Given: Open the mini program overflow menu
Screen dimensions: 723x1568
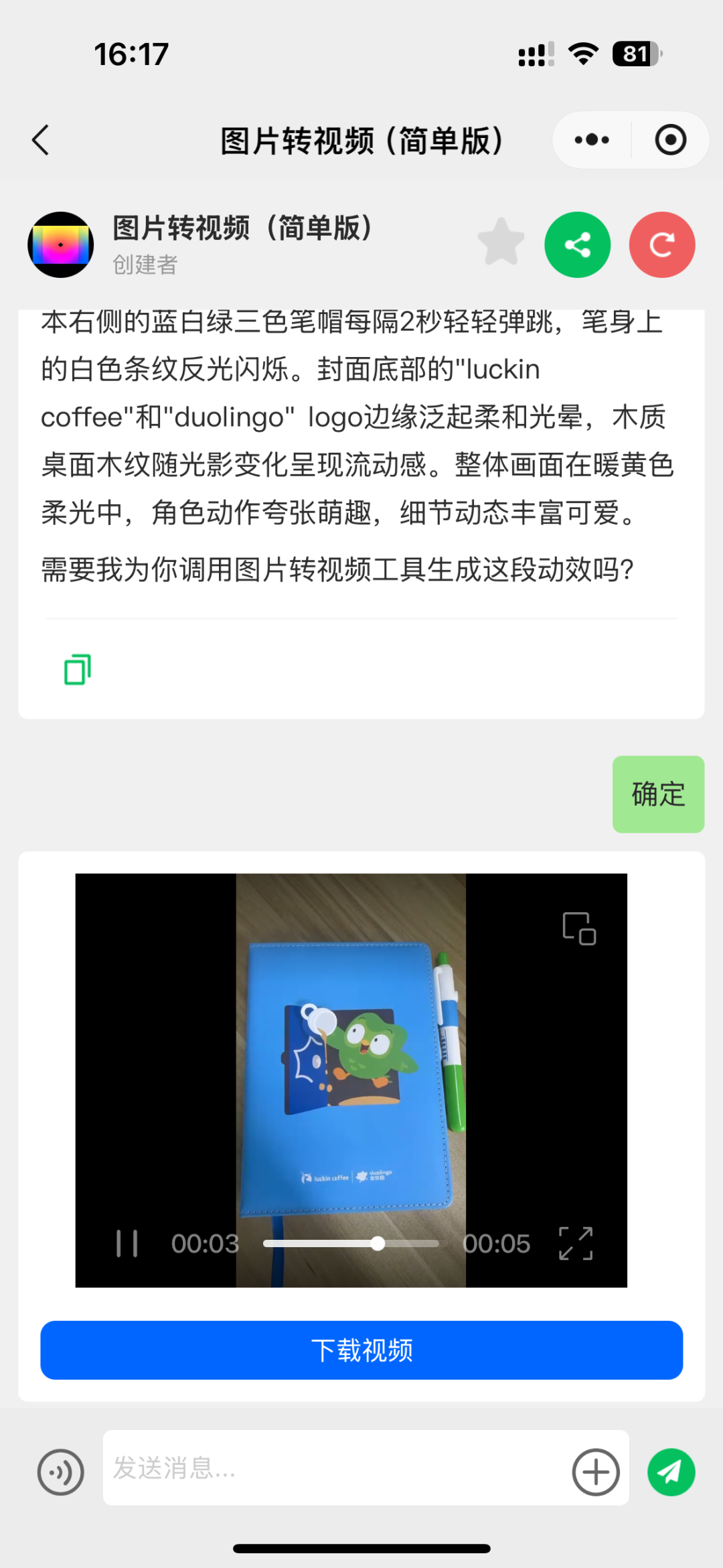Looking at the screenshot, I should [592, 140].
